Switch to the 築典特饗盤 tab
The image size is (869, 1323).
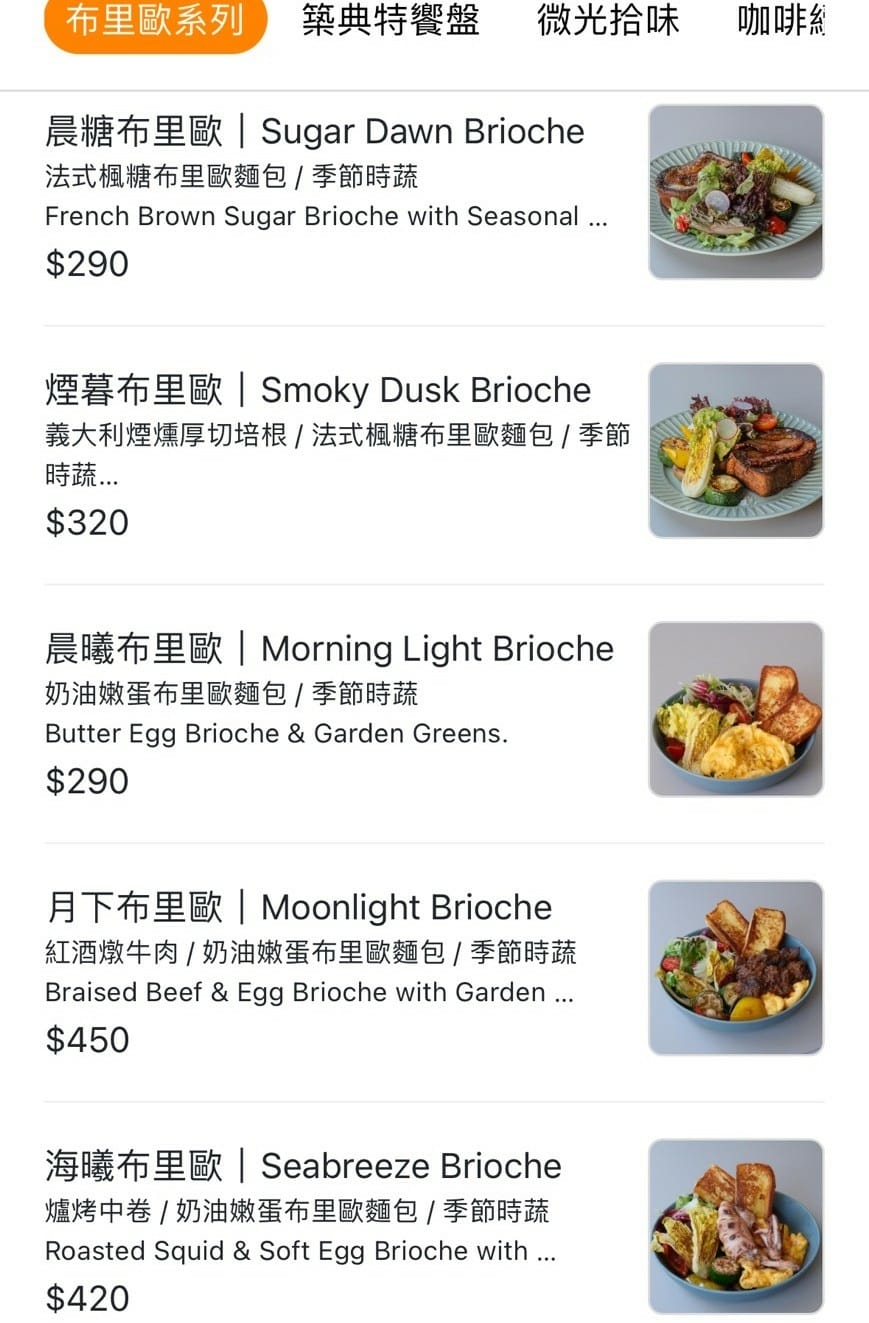coord(391,21)
